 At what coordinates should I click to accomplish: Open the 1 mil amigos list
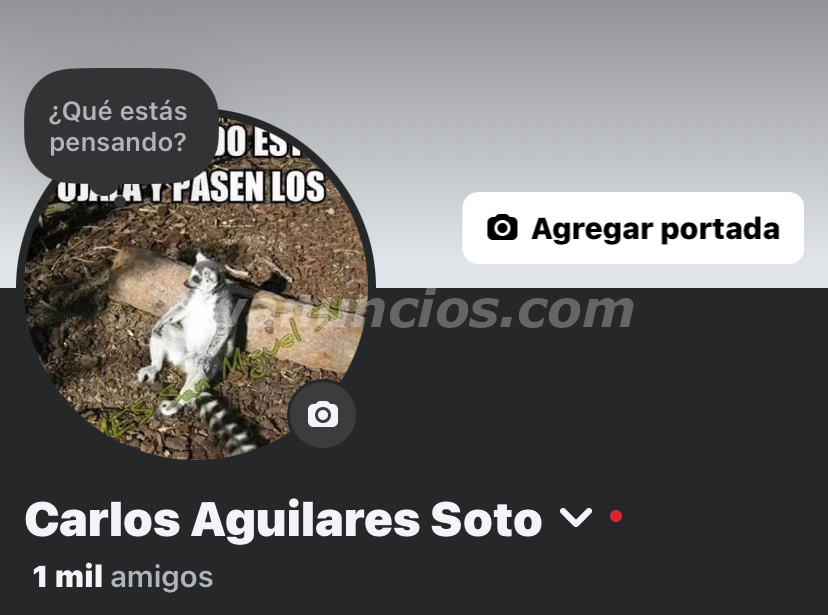pyautogui.click(x=122, y=577)
